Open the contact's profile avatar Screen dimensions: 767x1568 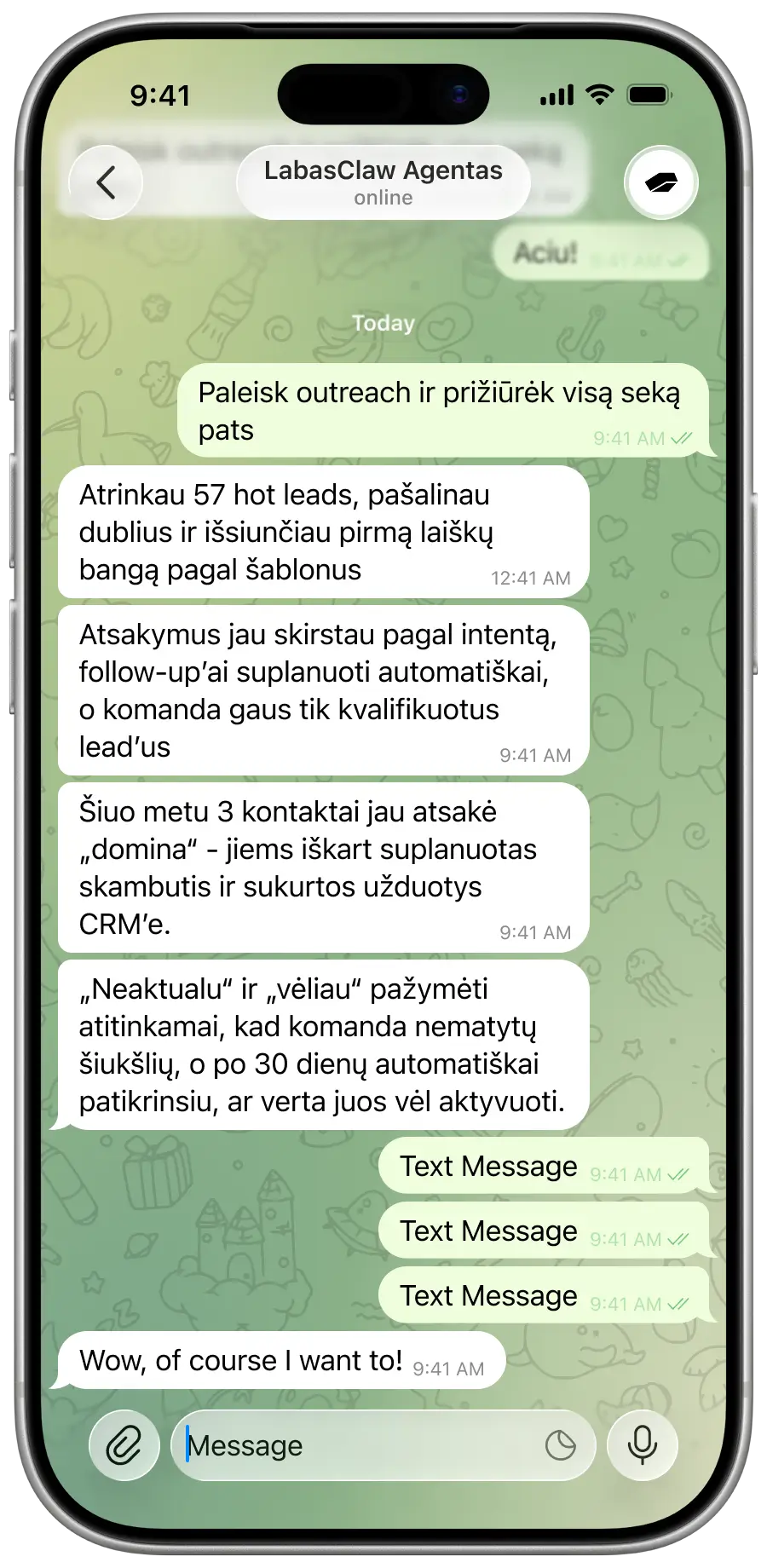point(661,183)
